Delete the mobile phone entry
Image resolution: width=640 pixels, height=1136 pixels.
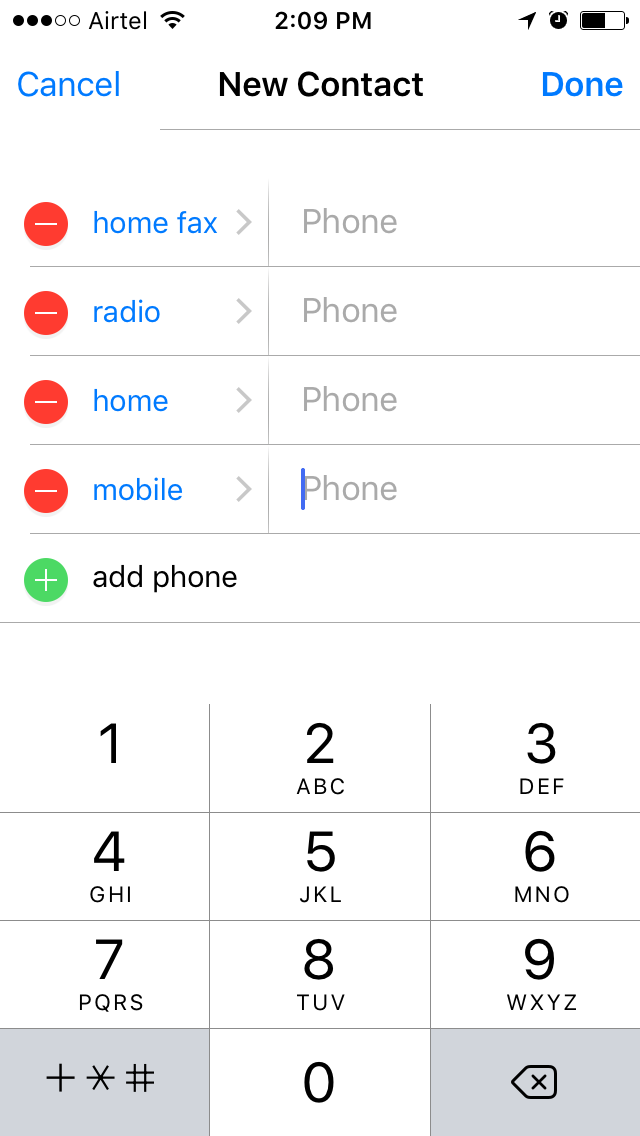(x=46, y=490)
